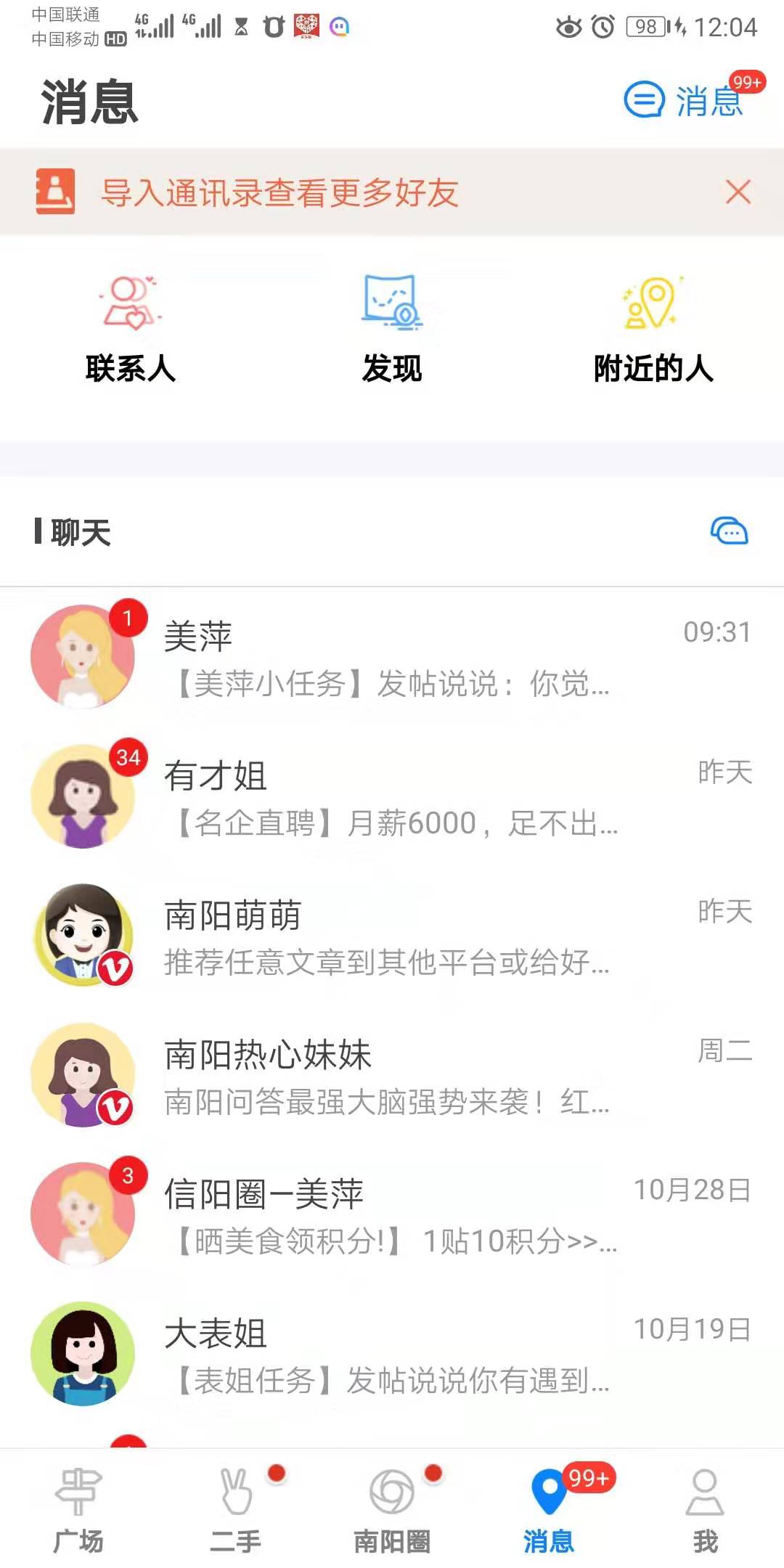Open 附近的人 nearby people
Image resolution: width=784 pixels, height=1568 pixels.
(x=653, y=330)
